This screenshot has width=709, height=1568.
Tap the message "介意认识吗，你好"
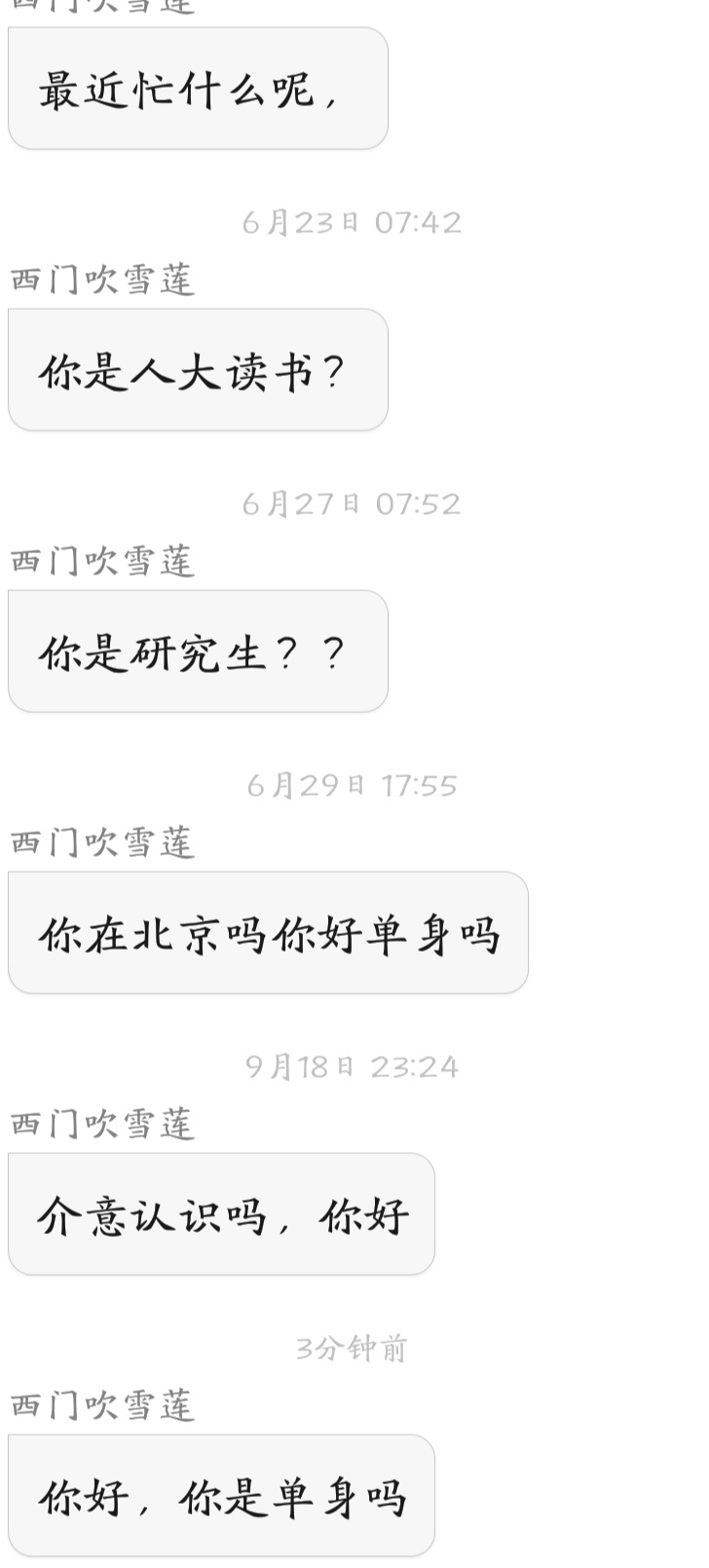point(221,1214)
